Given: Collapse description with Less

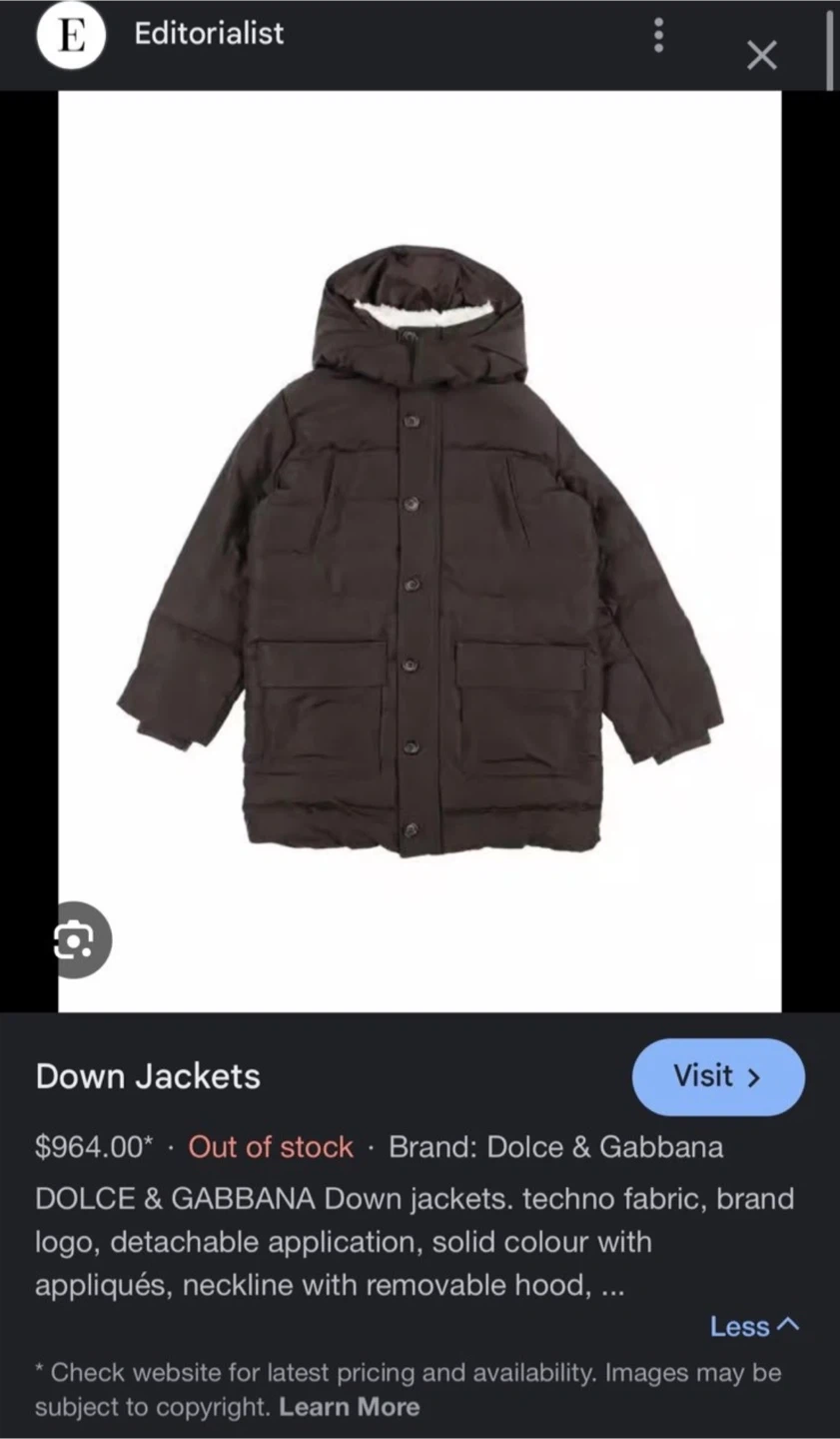Looking at the screenshot, I should click(754, 1326).
